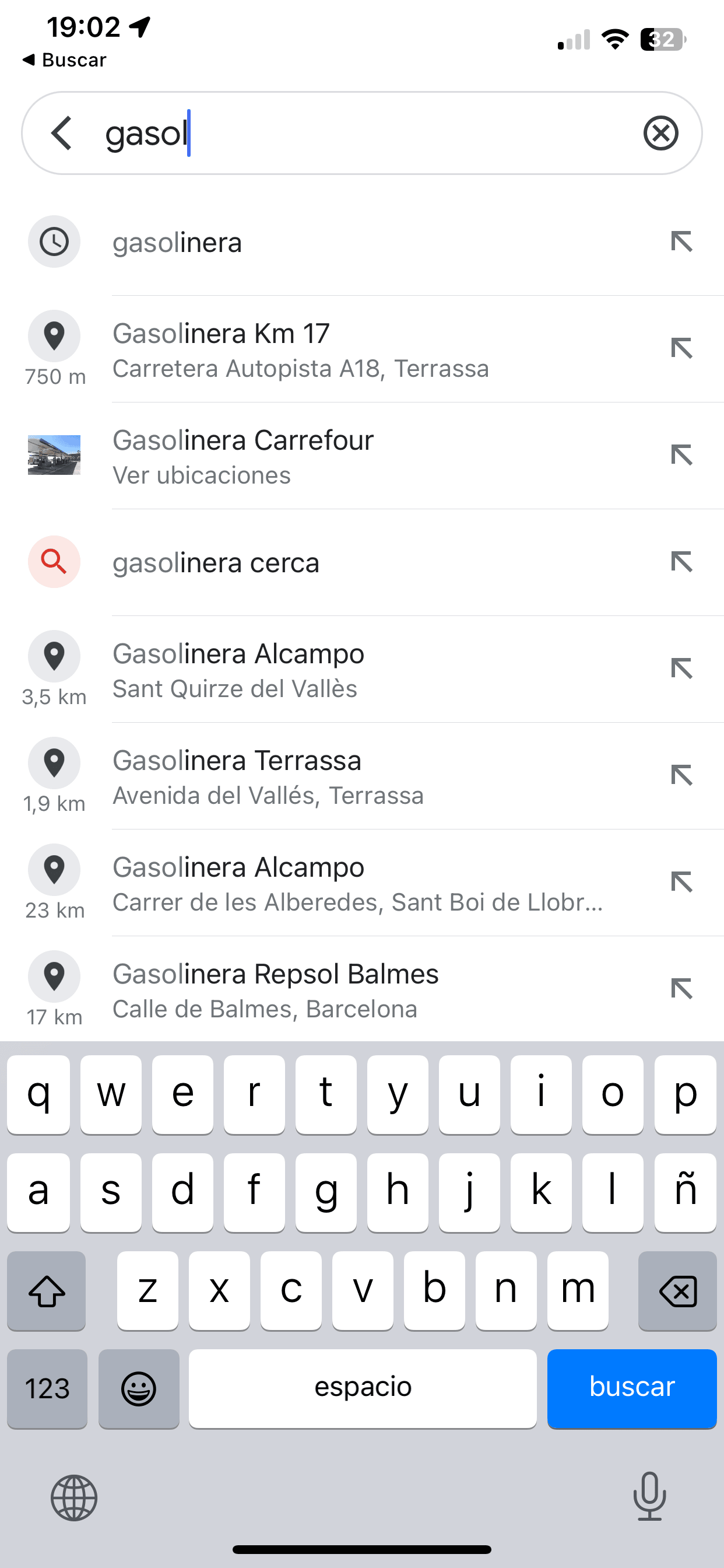Select the recent search 'gasolinera'

(362, 242)
